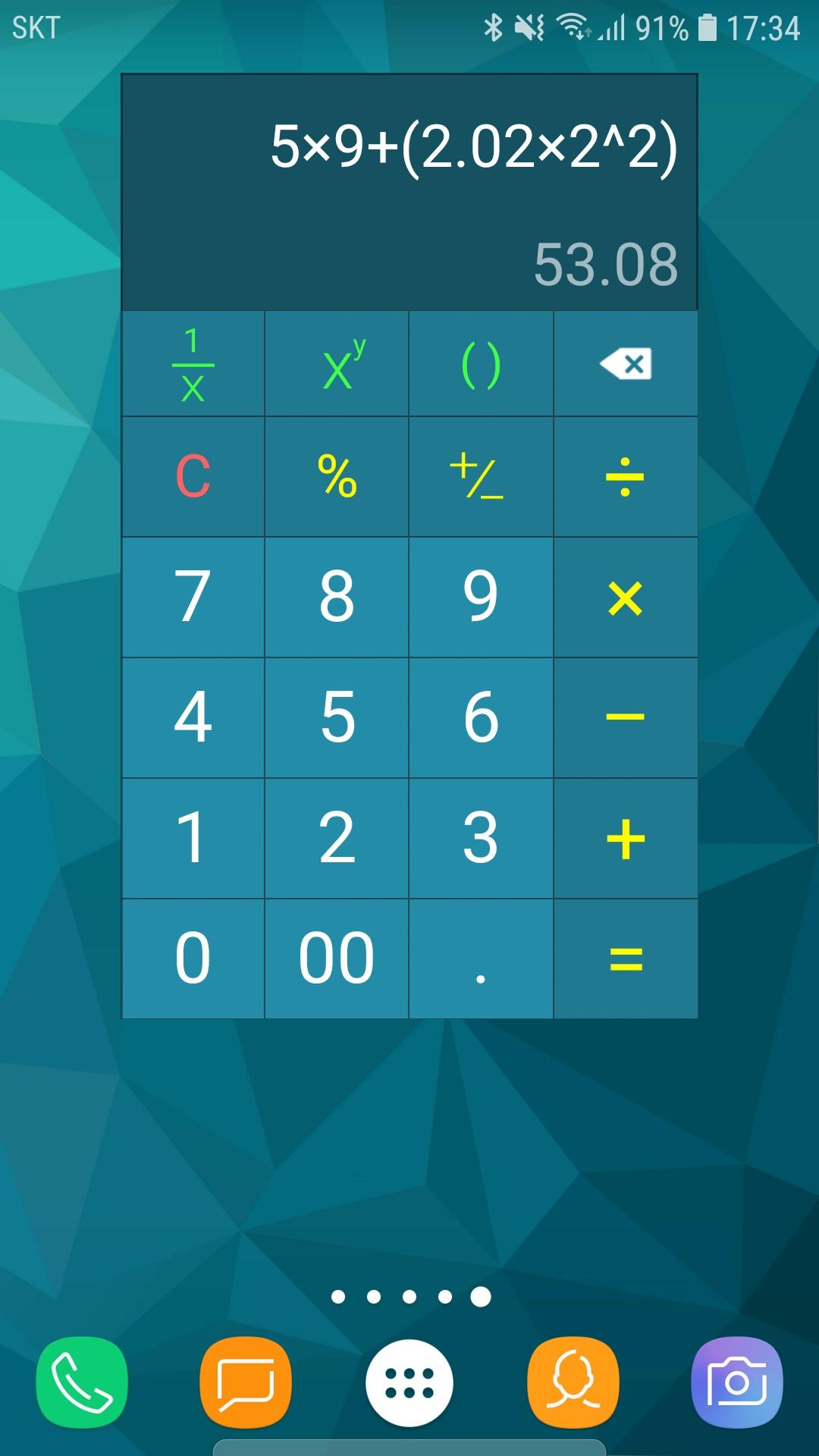Tap the division operator key
Image resolution: width=819 pixels, height=1456 pixels.
tap(626, 476)
